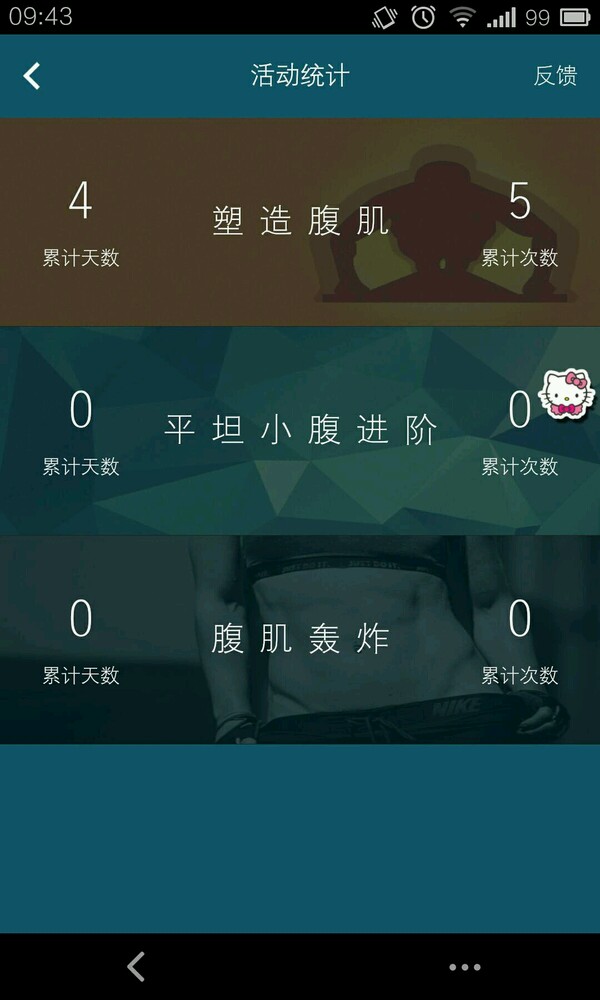Image resolution: width=600 pixels, height=1000 pixels.
Task: Open 反馈 feedback
Action: [555, 76]
